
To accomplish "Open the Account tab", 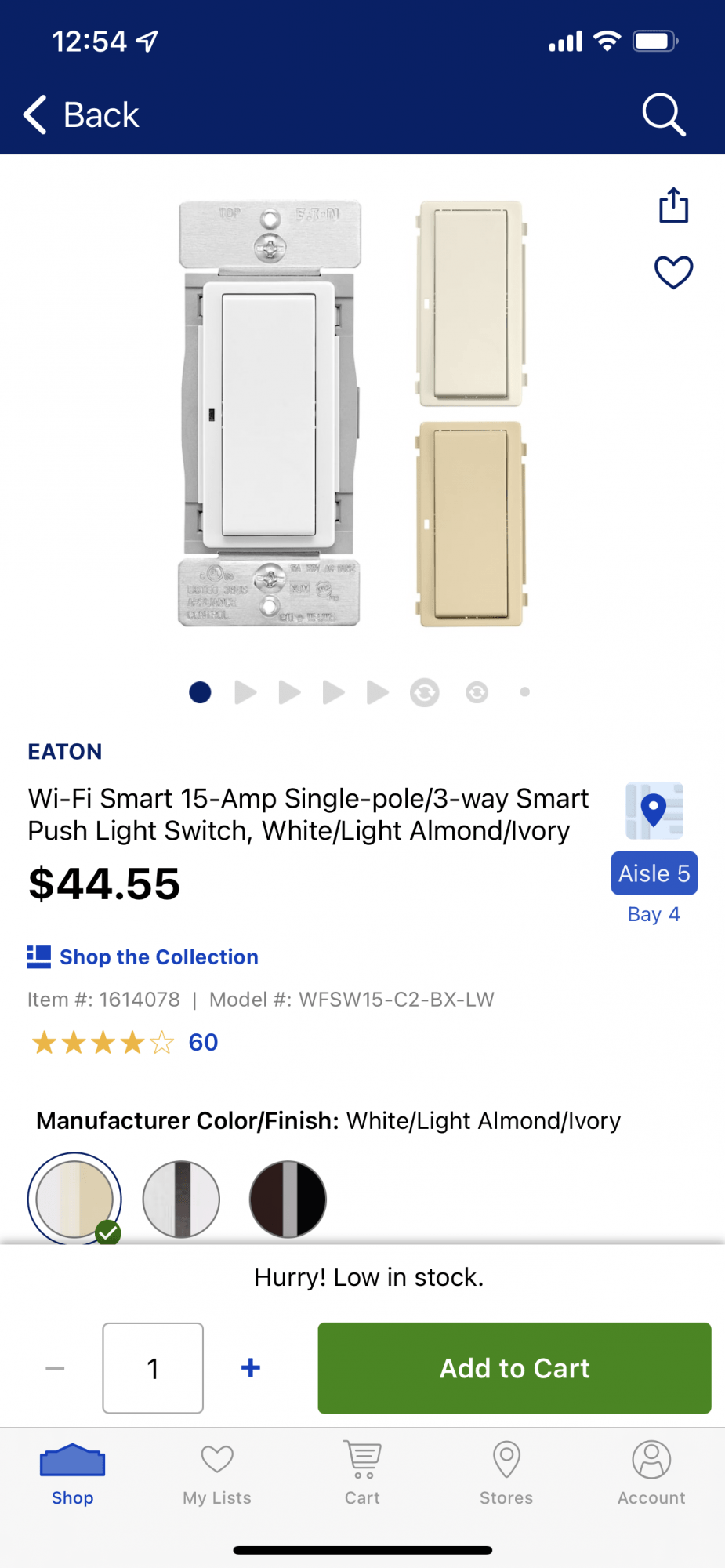I will [651, 1474].
